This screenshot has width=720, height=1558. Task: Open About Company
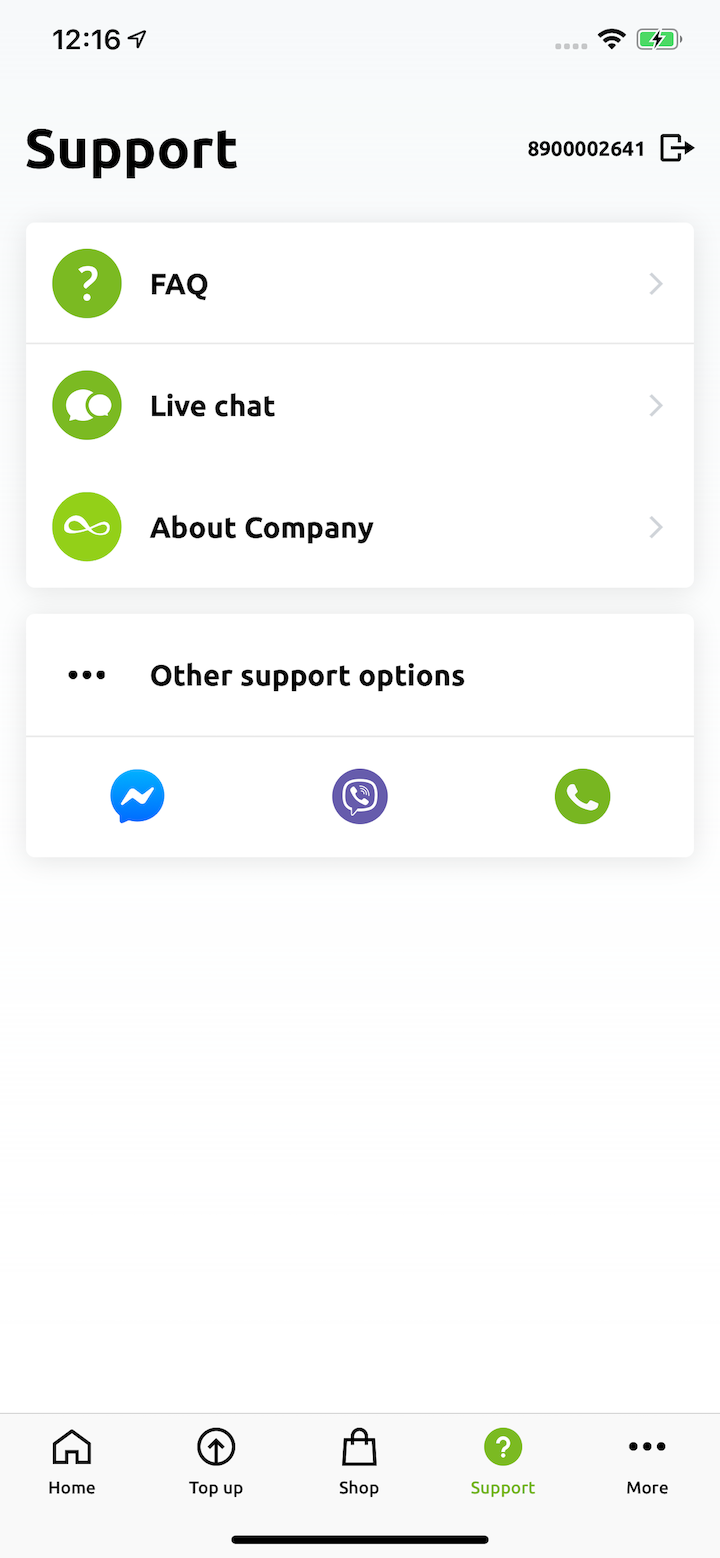(360, 527)
